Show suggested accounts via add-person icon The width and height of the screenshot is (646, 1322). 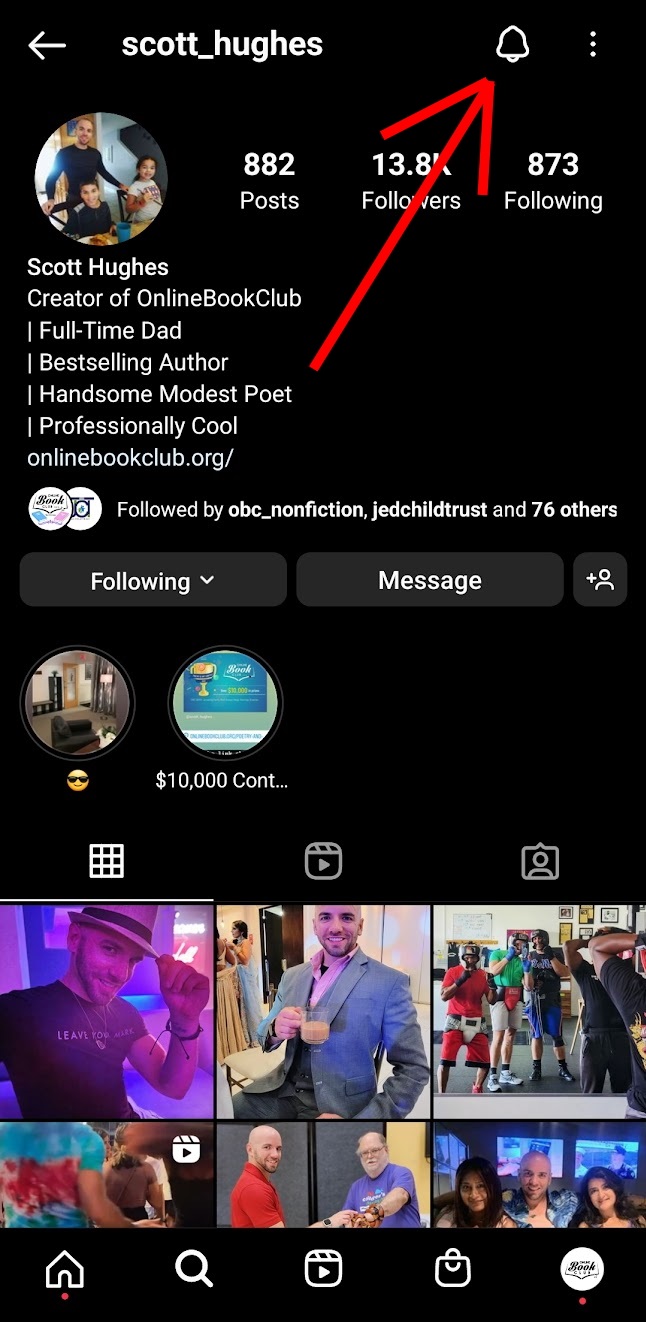[x=600, y=580]
